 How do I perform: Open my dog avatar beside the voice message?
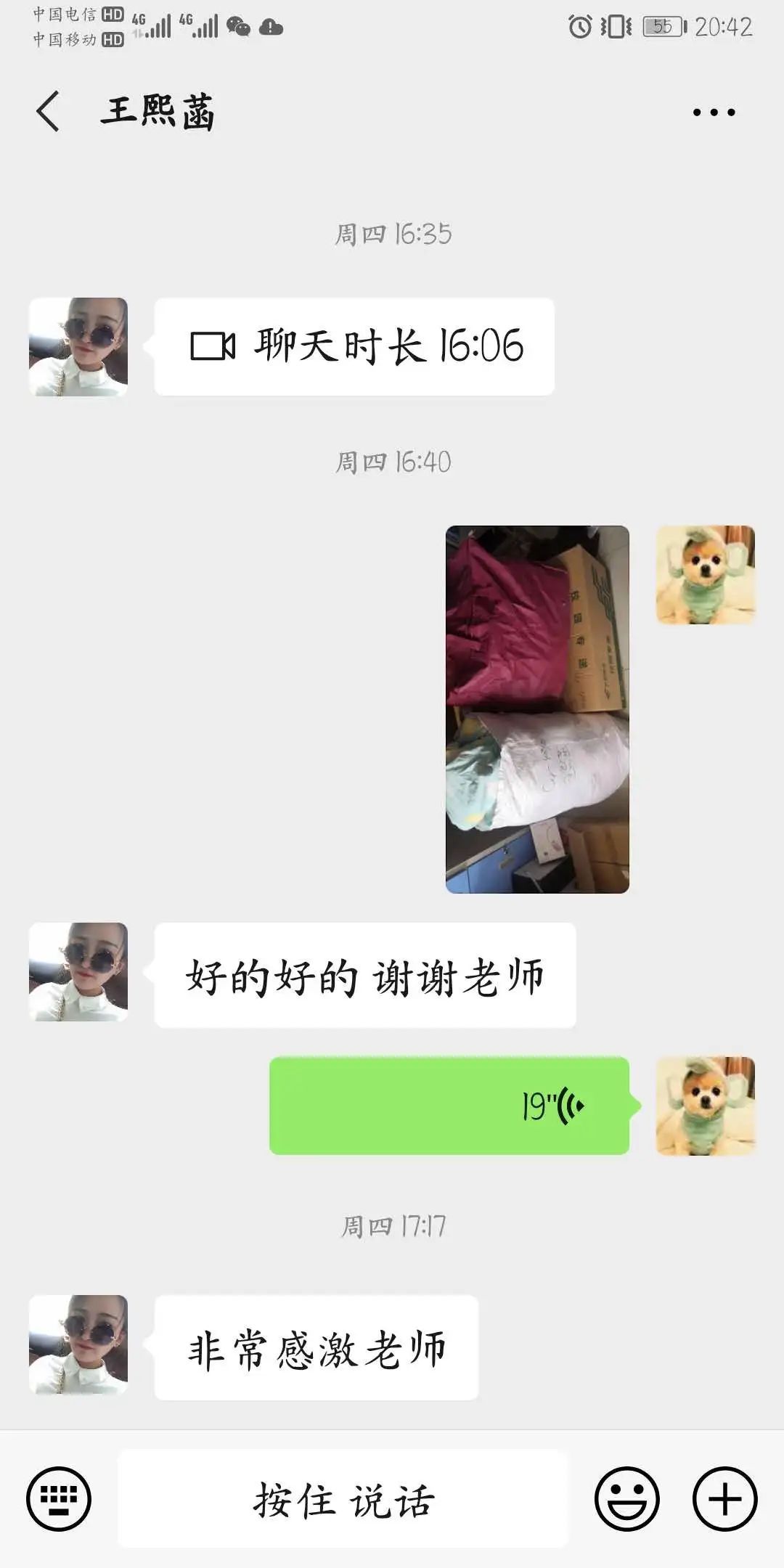706,1106
